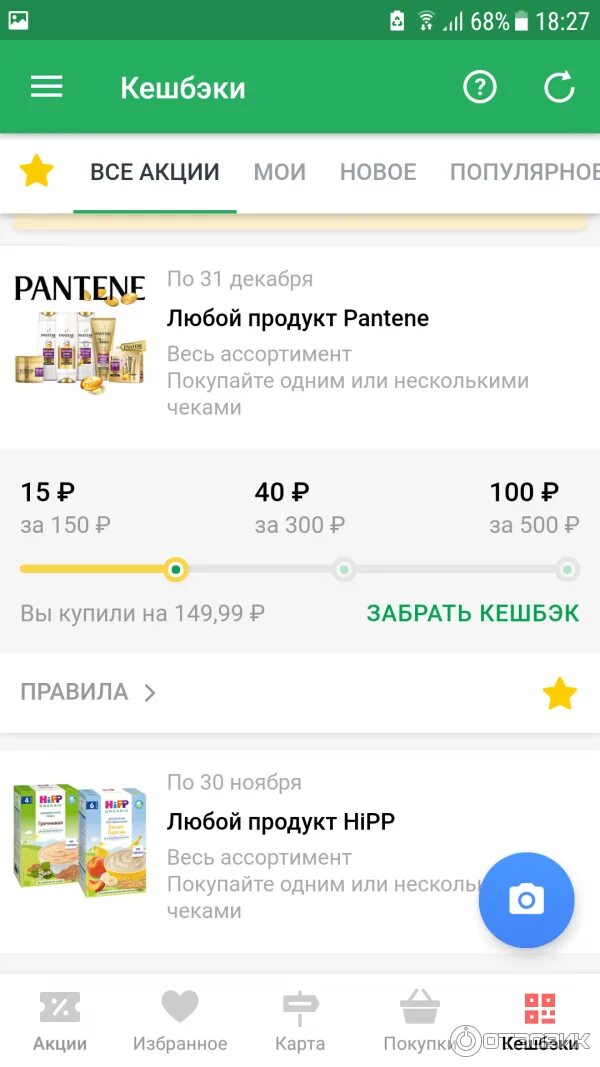Image resolution: width=600 pixels, height=1067 pixels.
Task: Open the Избранное section
Action: 180,1020
